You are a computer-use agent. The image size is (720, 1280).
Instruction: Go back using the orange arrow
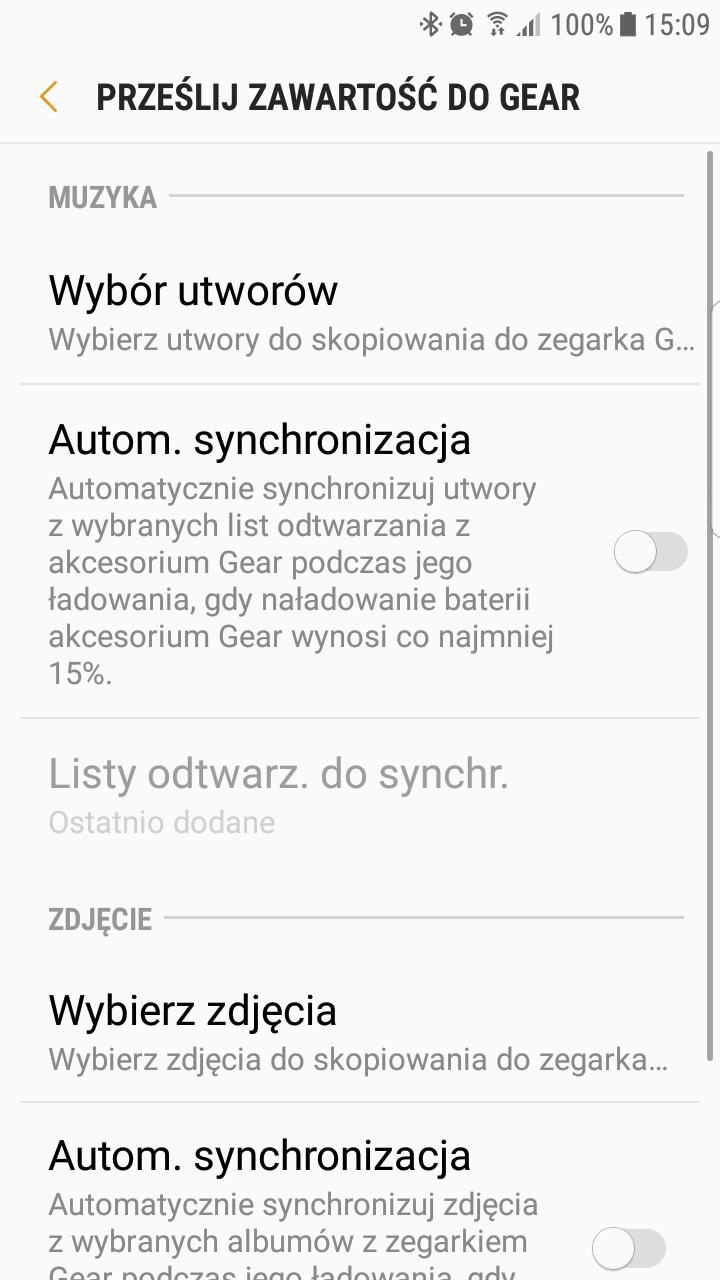tap(48, 97)
